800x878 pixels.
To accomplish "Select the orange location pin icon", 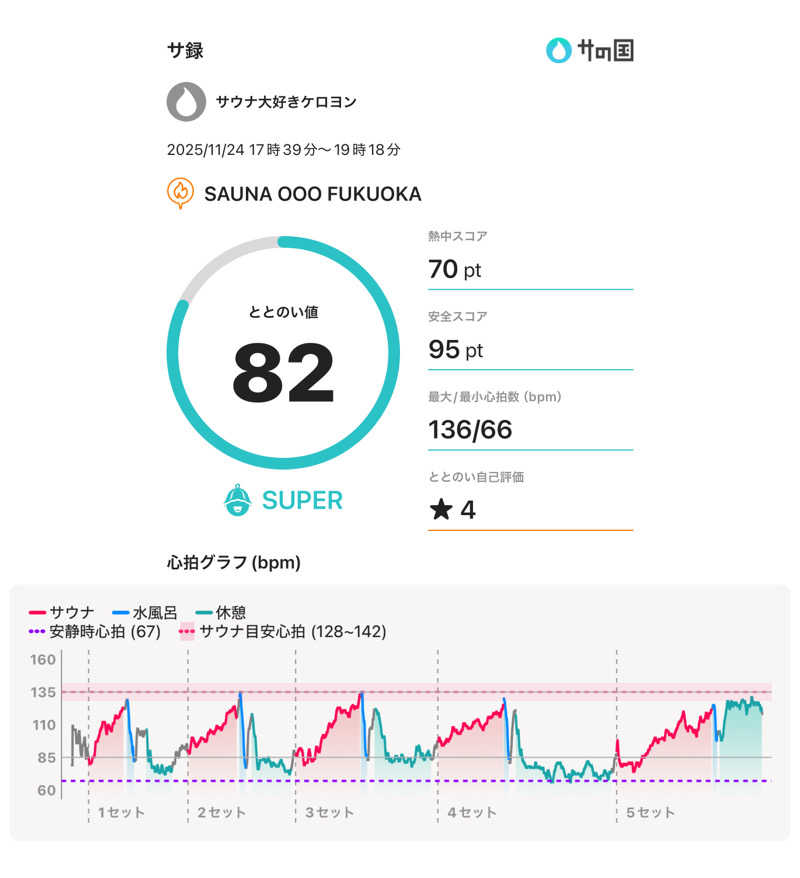I will (x=179, y=193).
